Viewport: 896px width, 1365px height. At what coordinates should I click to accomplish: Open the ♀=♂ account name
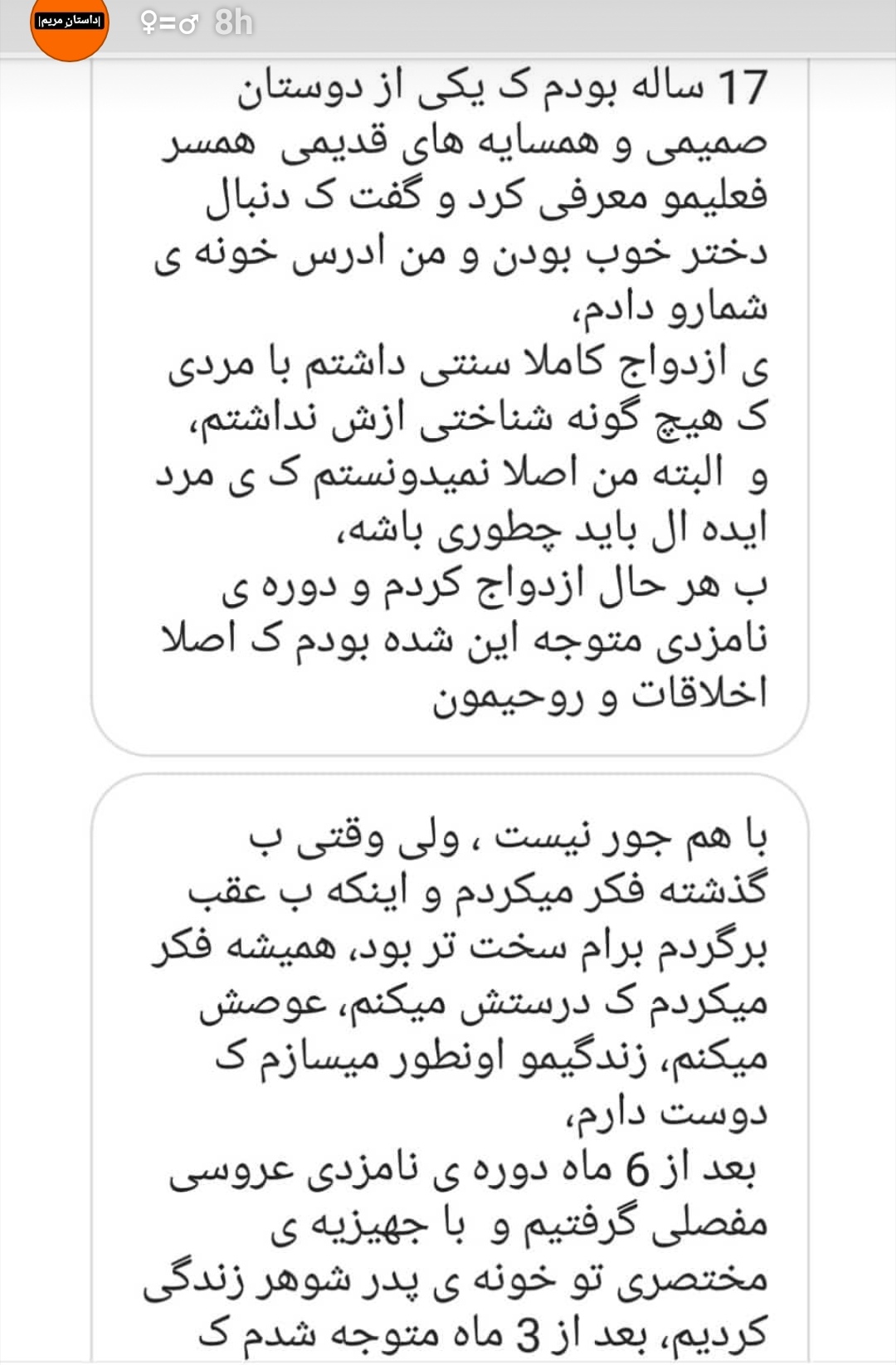(x=169, y=23)
